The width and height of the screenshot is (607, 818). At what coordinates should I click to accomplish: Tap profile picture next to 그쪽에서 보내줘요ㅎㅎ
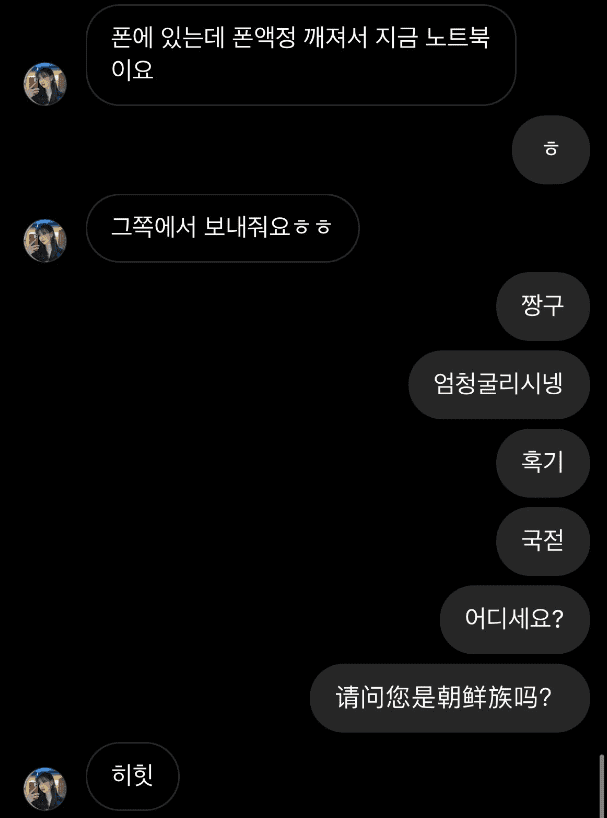point(45,241)
